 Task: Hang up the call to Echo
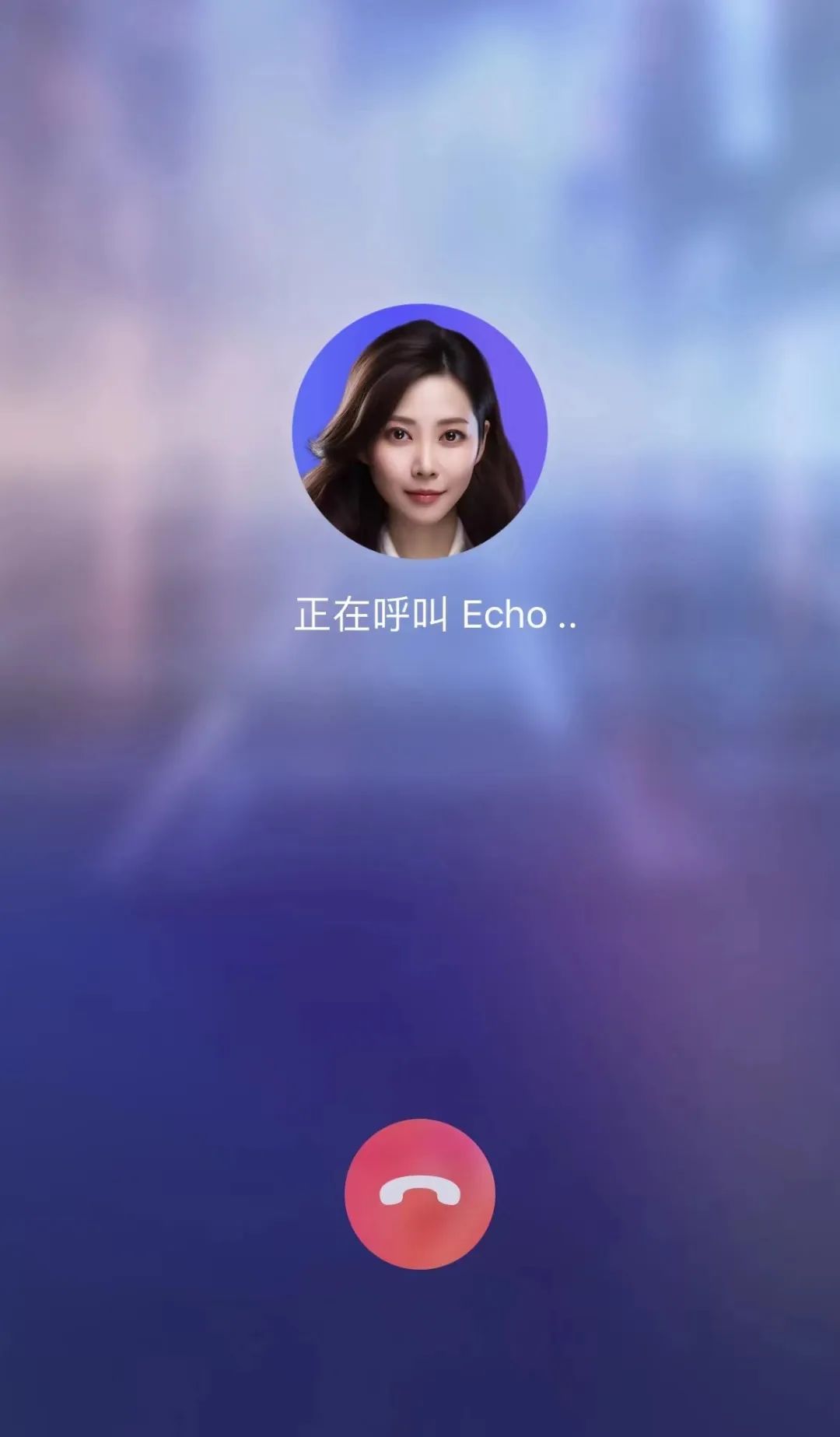click(419, 1193)
